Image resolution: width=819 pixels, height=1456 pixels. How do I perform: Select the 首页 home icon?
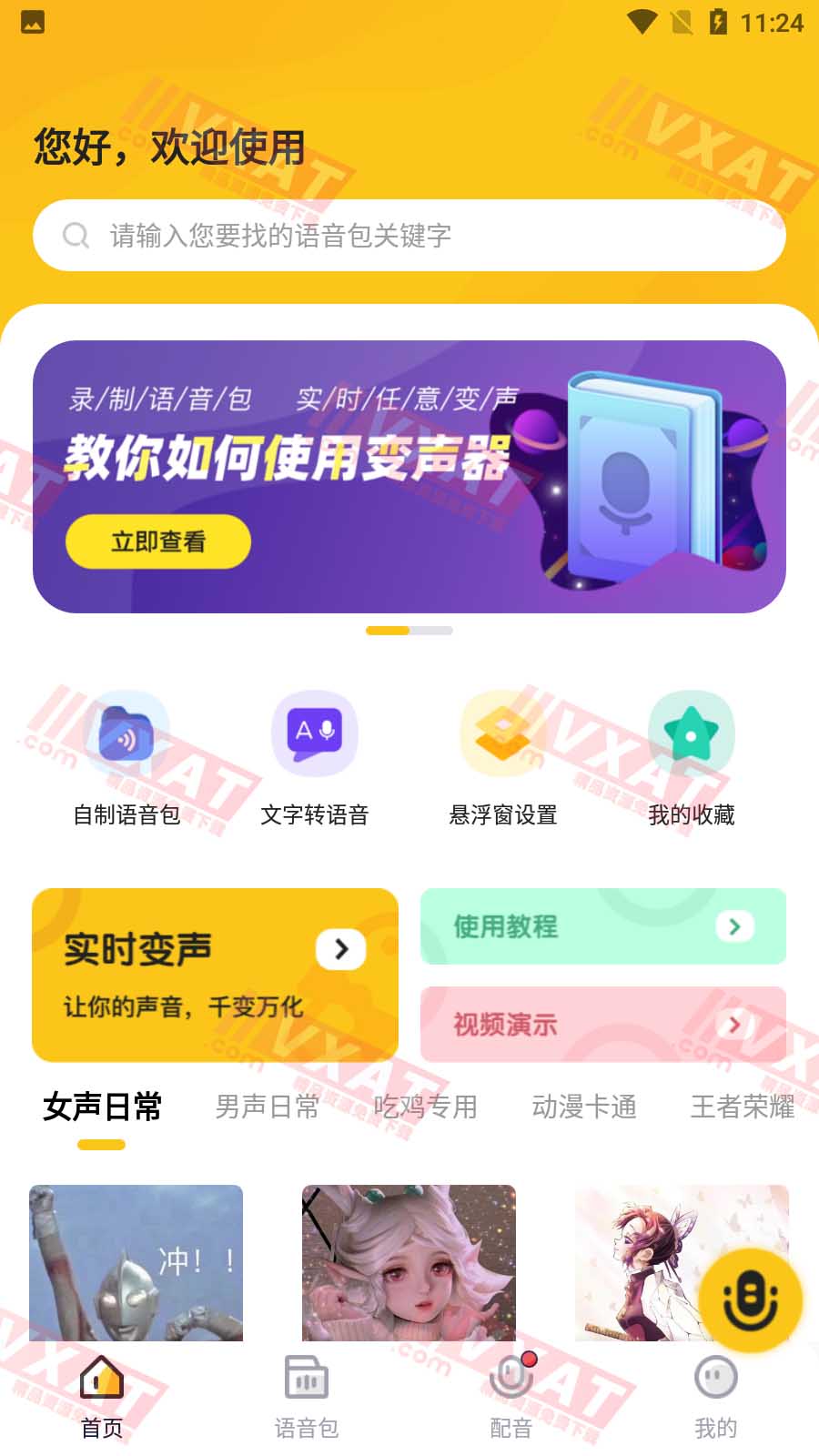pos(101,1378)
